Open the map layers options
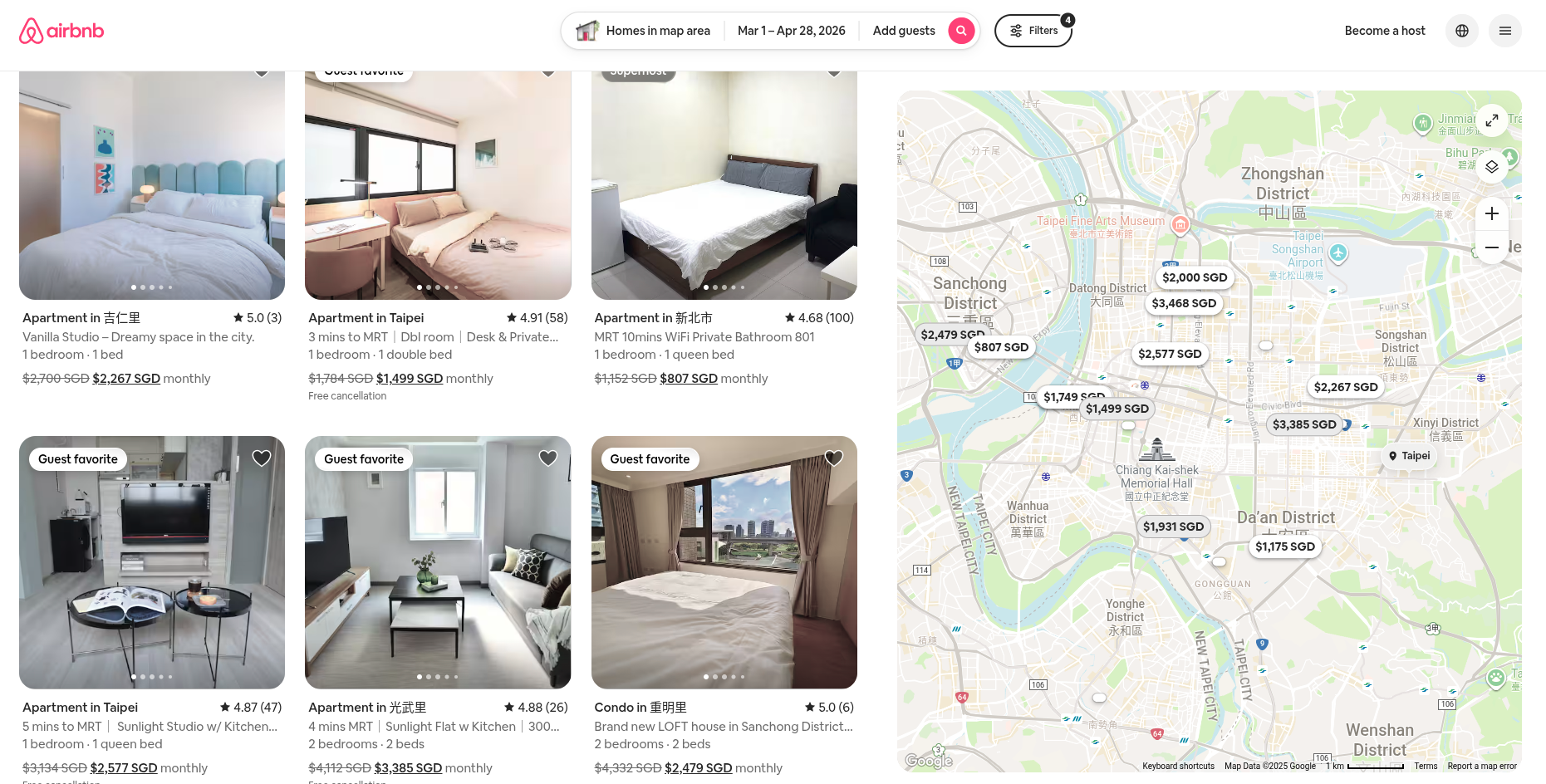 tap(1492, 166)
